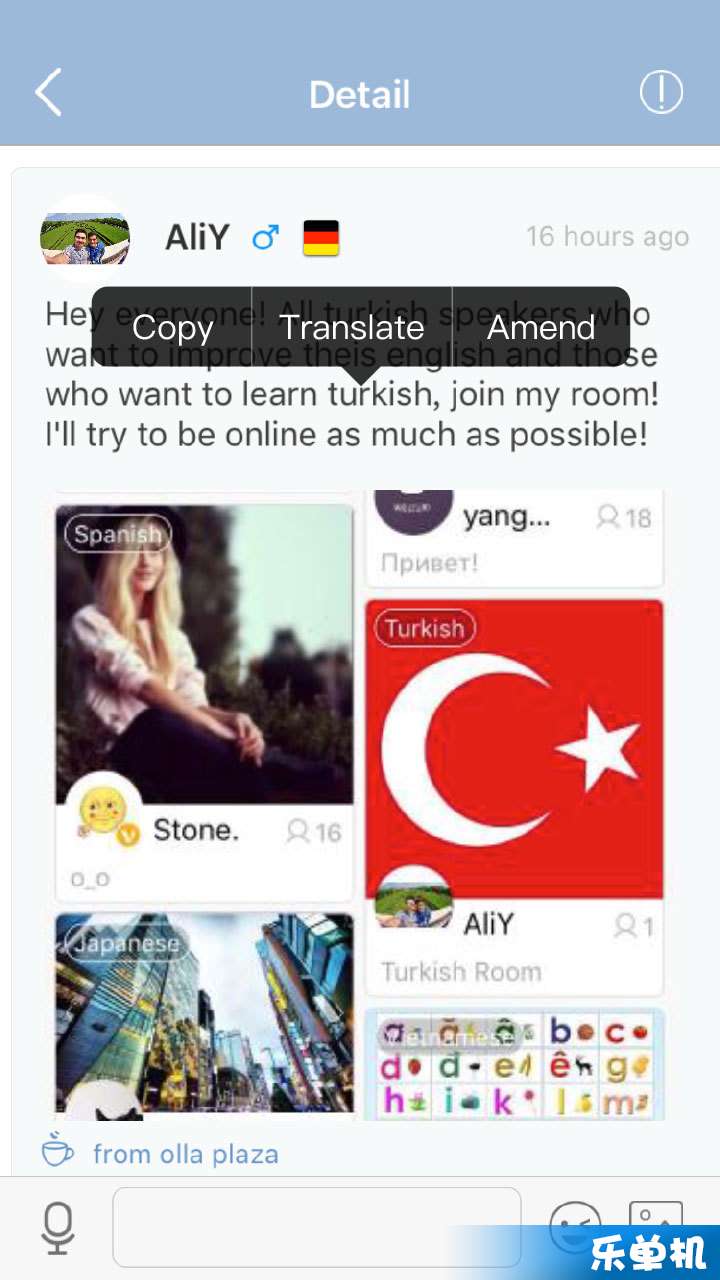Focus the comment text field
This screenshot has width=720, height=1280.
316,1227
